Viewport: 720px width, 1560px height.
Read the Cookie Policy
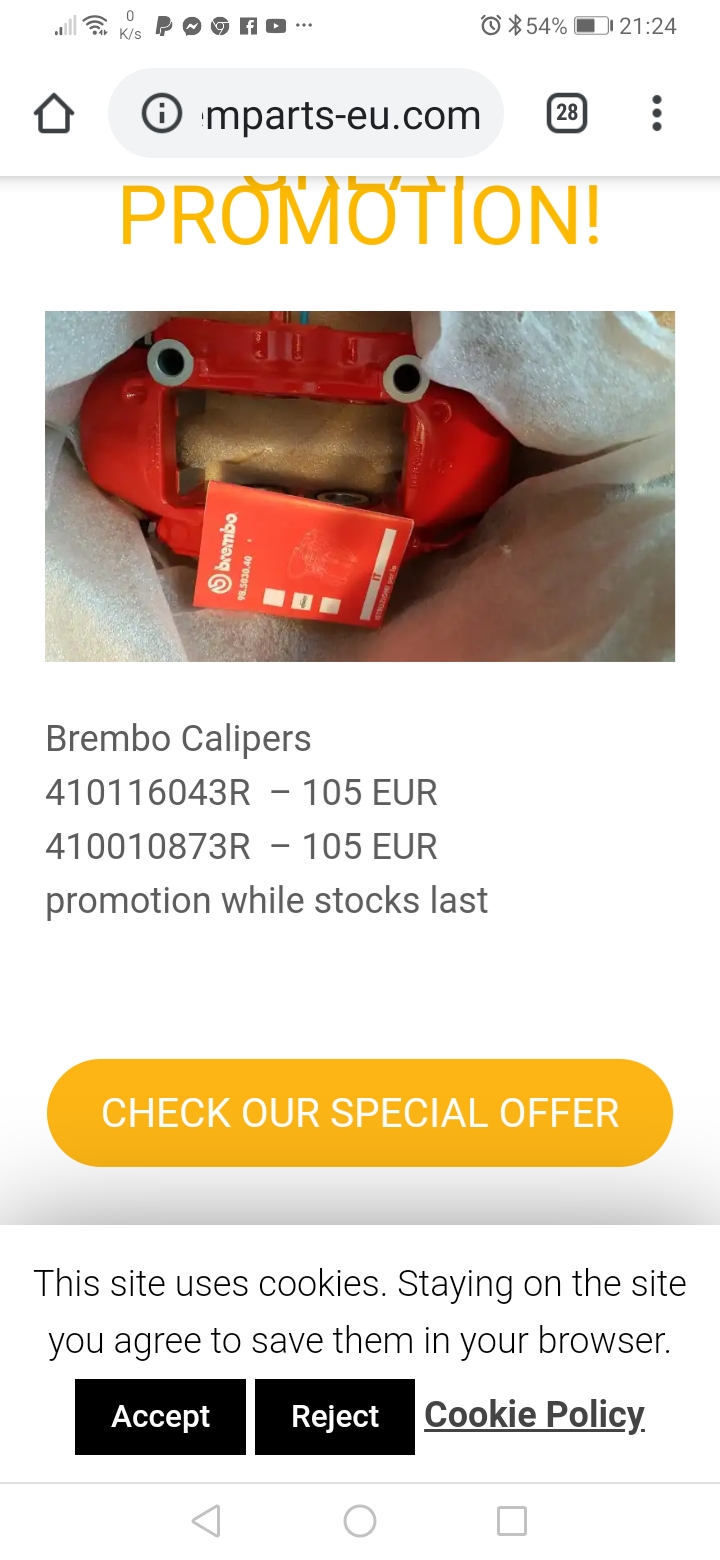tap(534, 1415)
